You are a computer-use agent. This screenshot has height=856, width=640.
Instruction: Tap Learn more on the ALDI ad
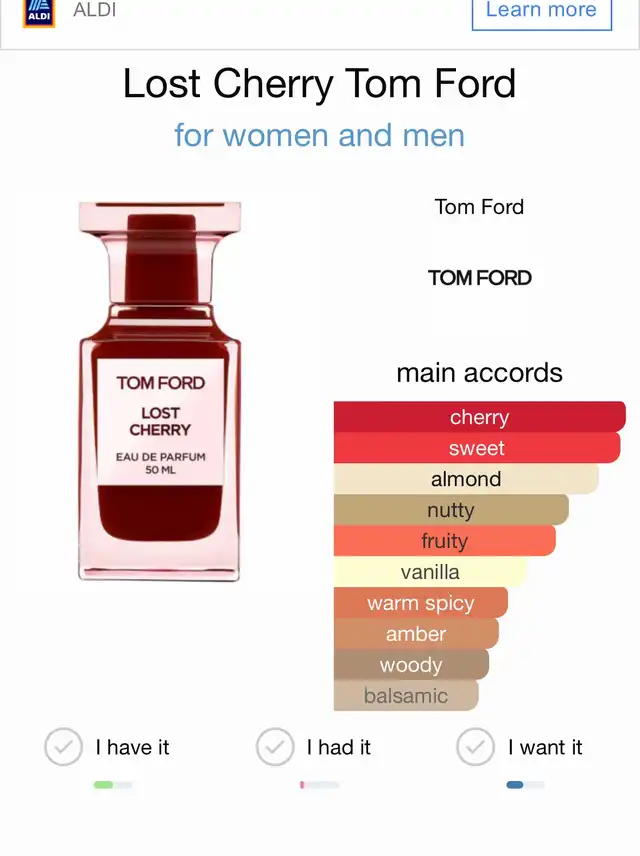[x=541, y=11]
